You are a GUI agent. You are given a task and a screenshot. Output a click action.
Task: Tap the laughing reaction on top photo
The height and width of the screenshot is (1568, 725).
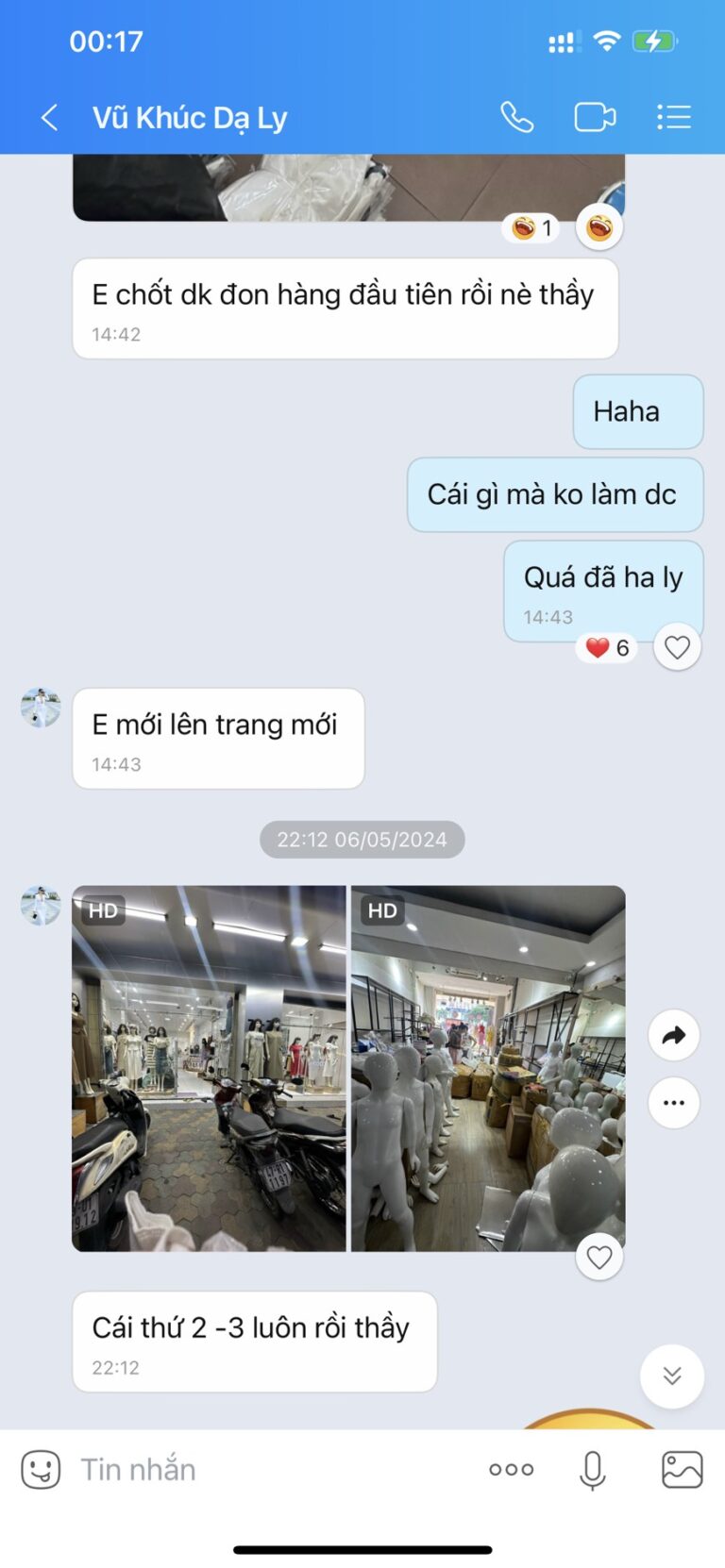coord(599,227)
